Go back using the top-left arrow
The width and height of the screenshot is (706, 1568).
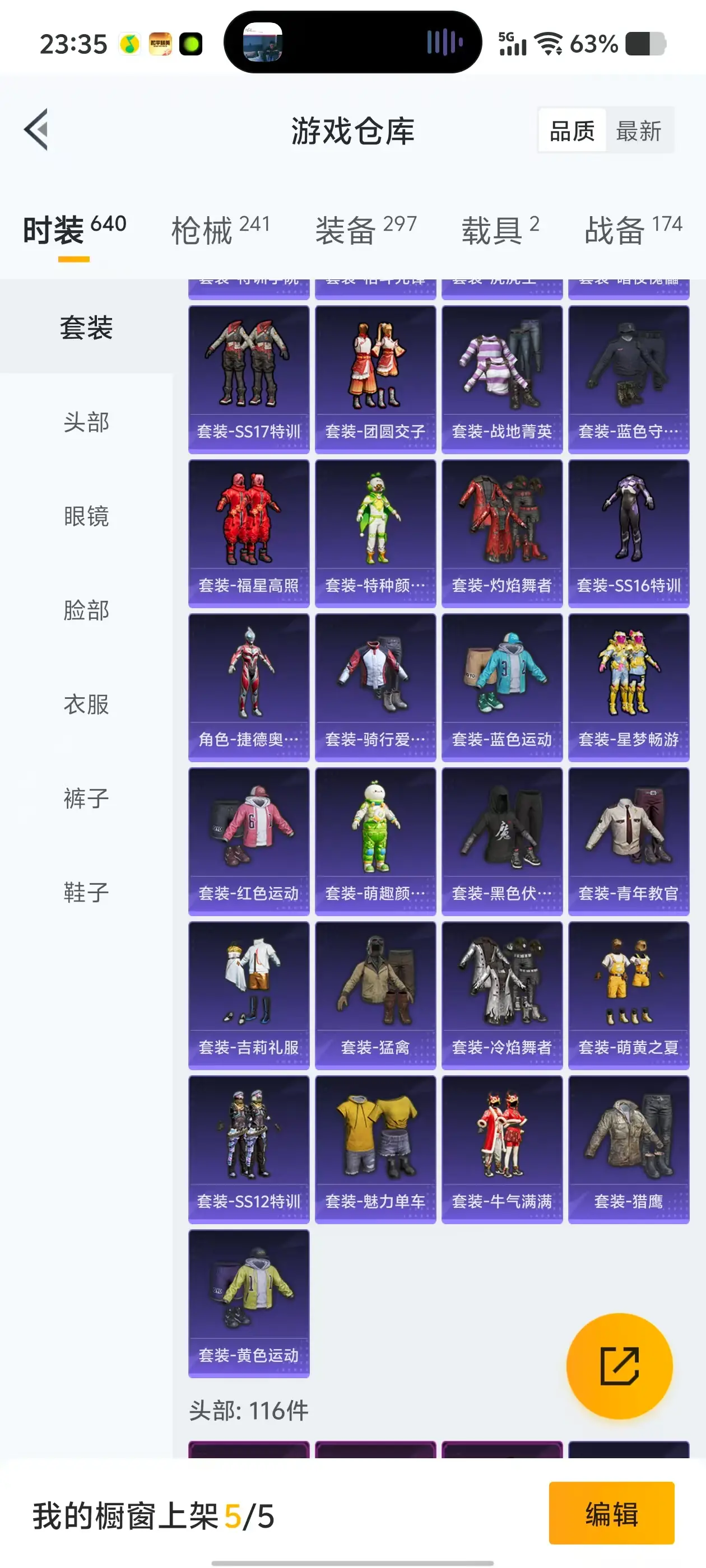pyautogui.click(x=36, y=130)
